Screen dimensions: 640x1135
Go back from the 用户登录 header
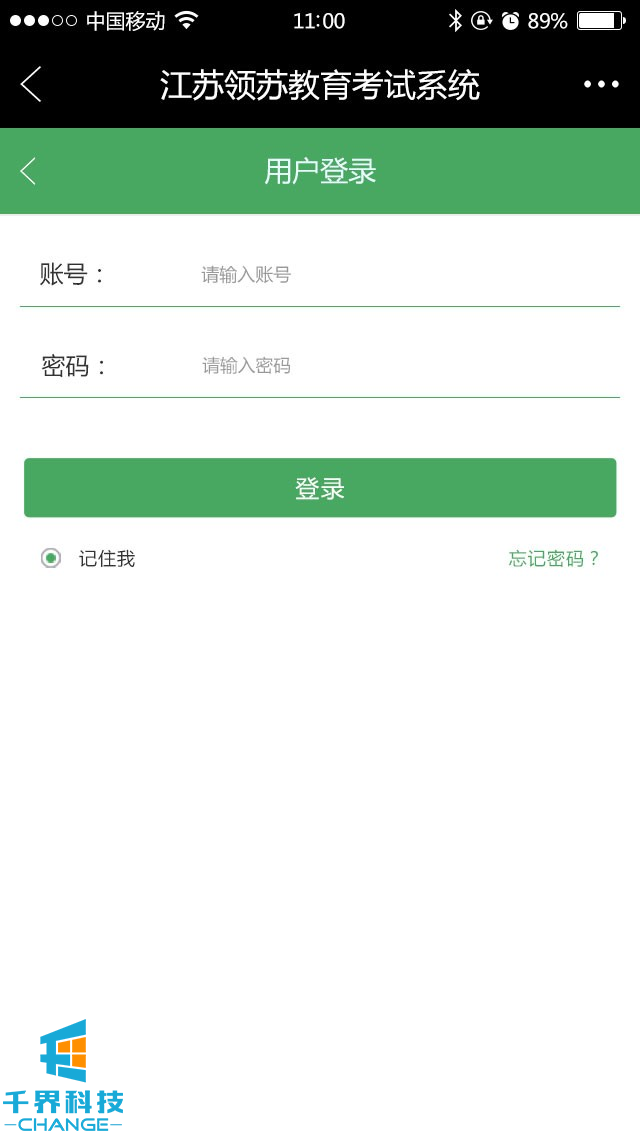tap(28, 171)
